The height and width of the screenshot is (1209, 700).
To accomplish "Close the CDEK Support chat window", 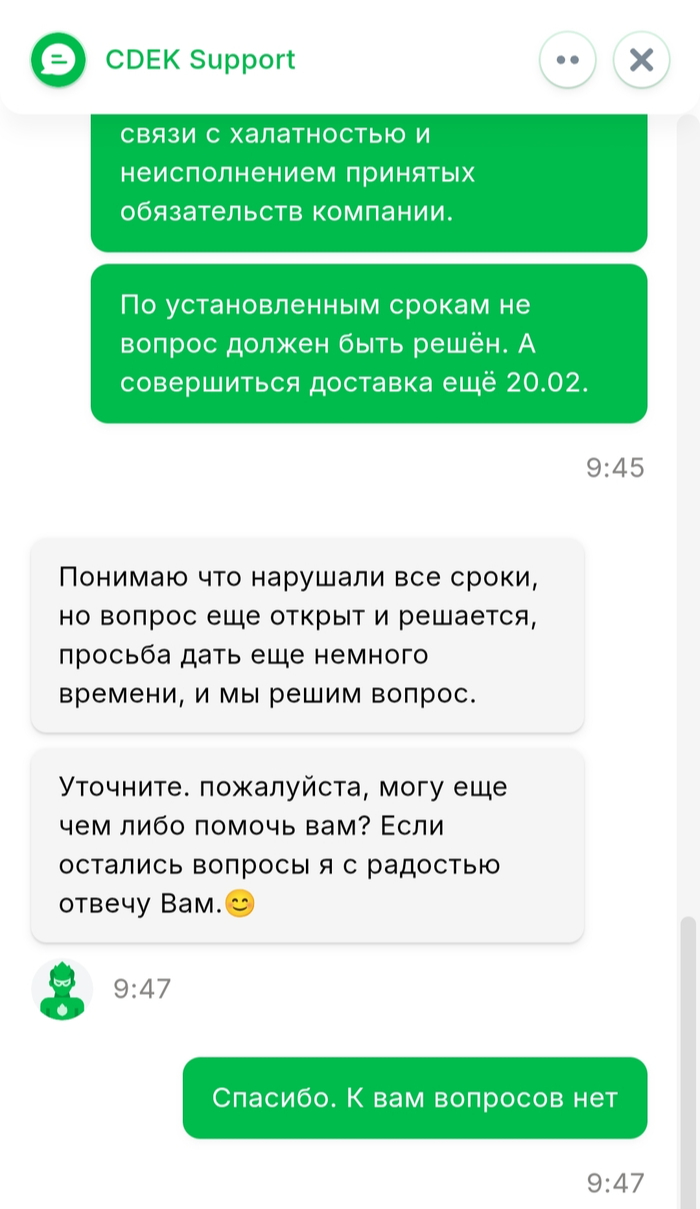I will [641, 60].
